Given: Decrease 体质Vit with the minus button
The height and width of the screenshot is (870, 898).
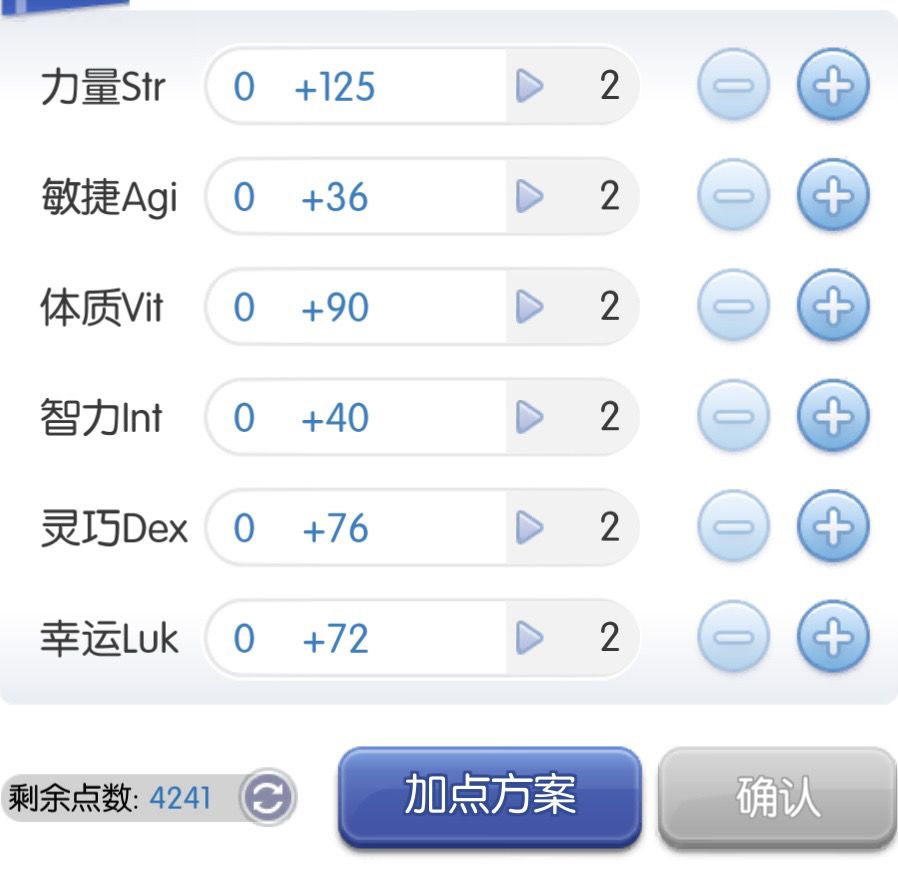Looking at the screenshot, I should point(733,306).
